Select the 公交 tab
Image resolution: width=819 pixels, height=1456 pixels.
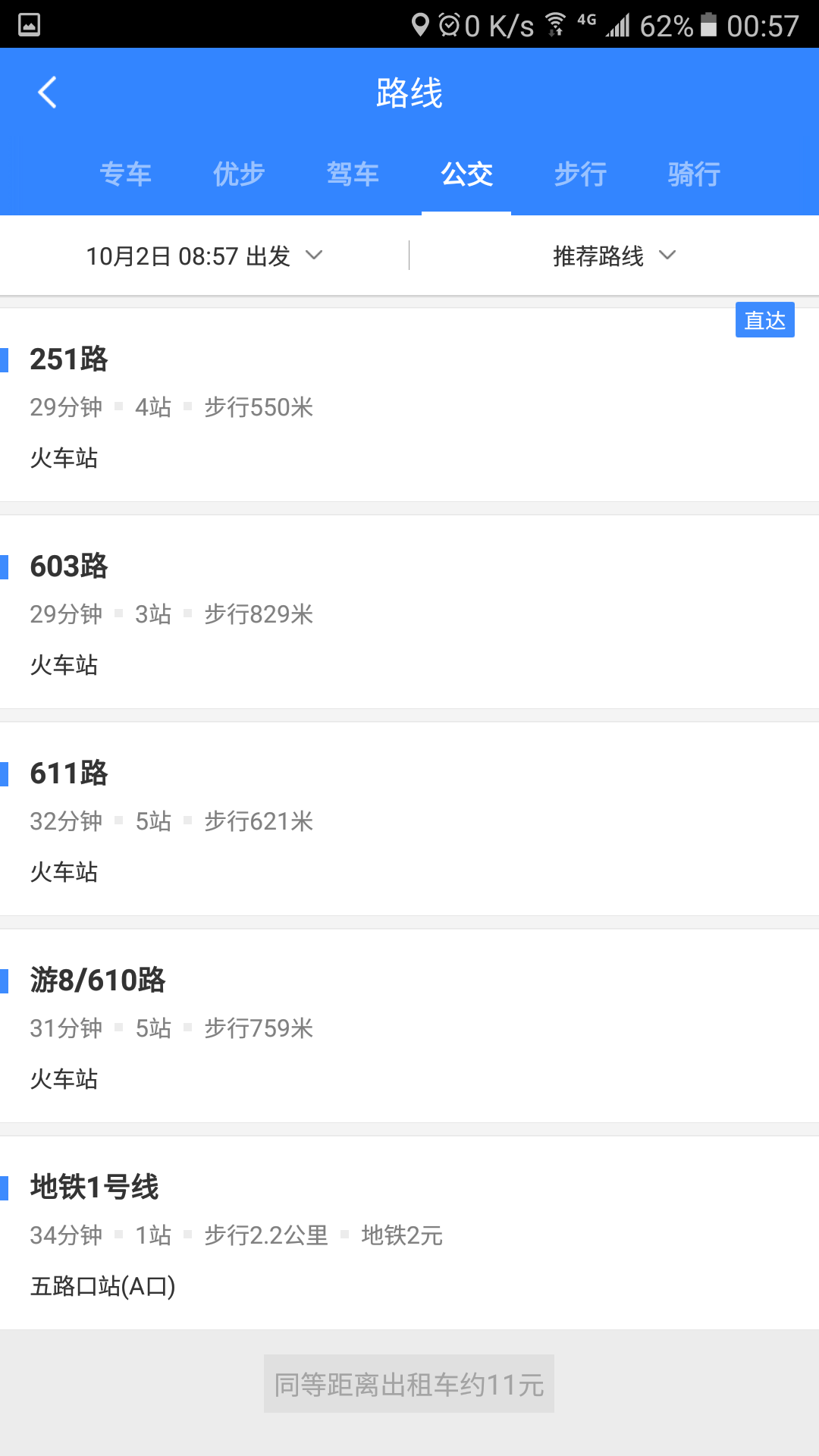pyautogui.click(x=466, y=174)
